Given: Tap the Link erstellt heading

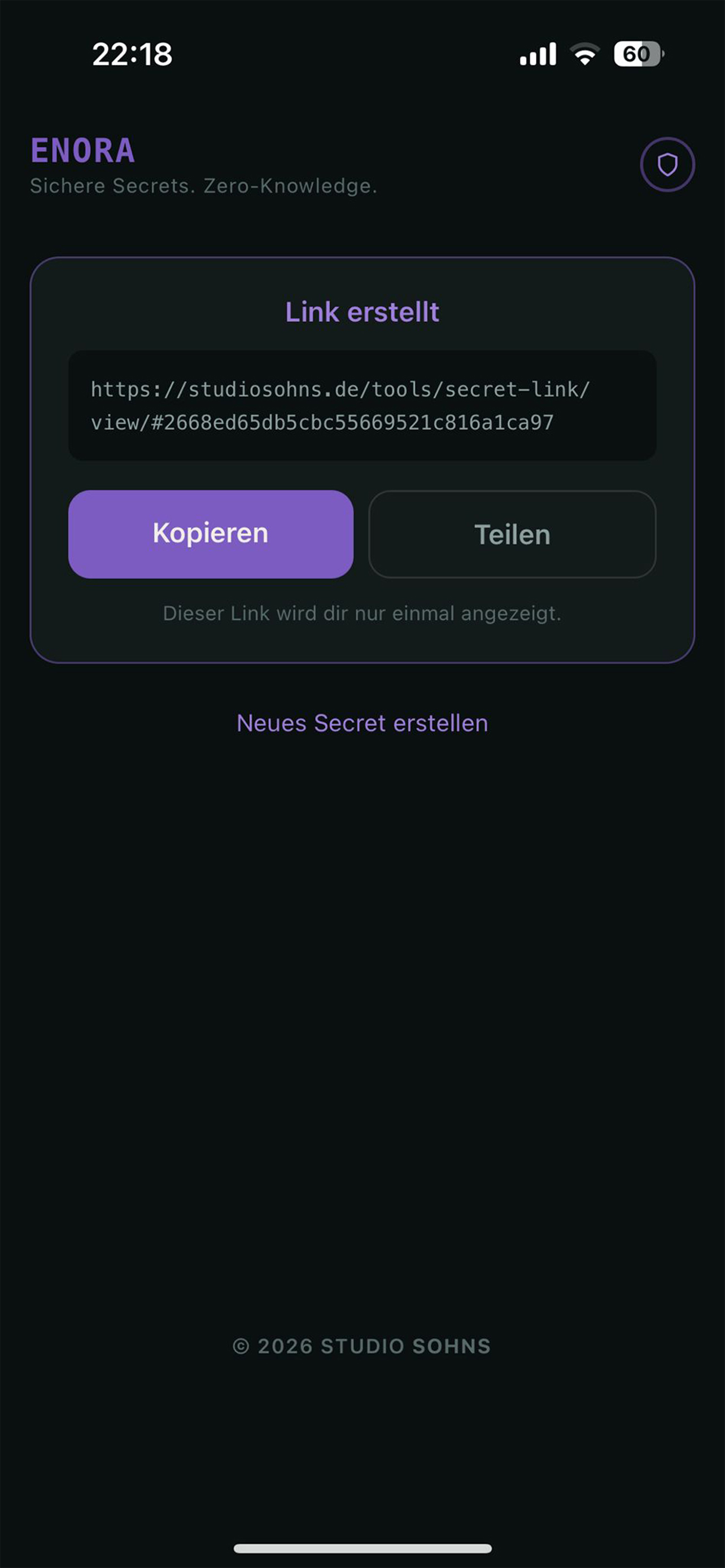Looking at the screenshot, I should click(362, 312).
